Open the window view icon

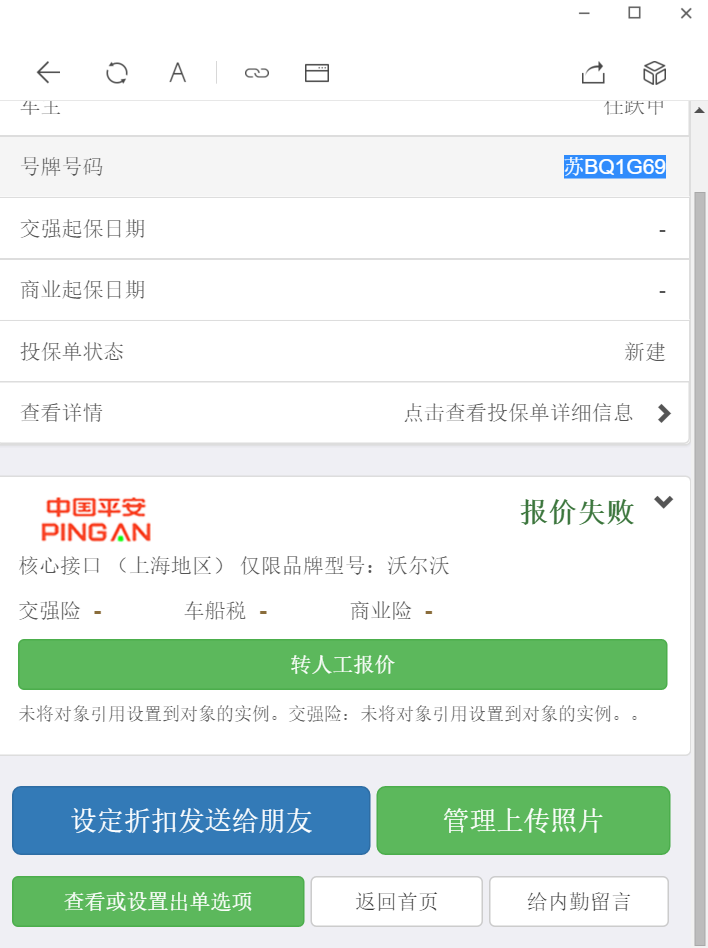point(317,72)
